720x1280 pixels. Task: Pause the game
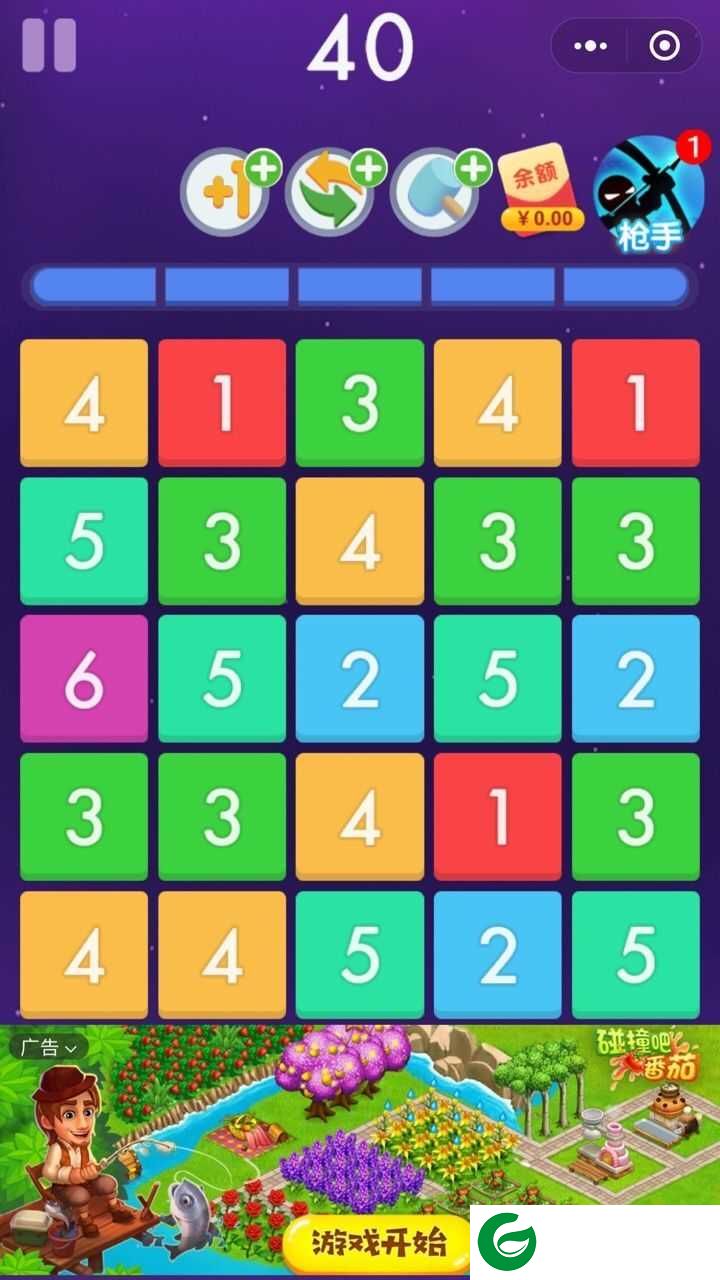coord(49,45)
